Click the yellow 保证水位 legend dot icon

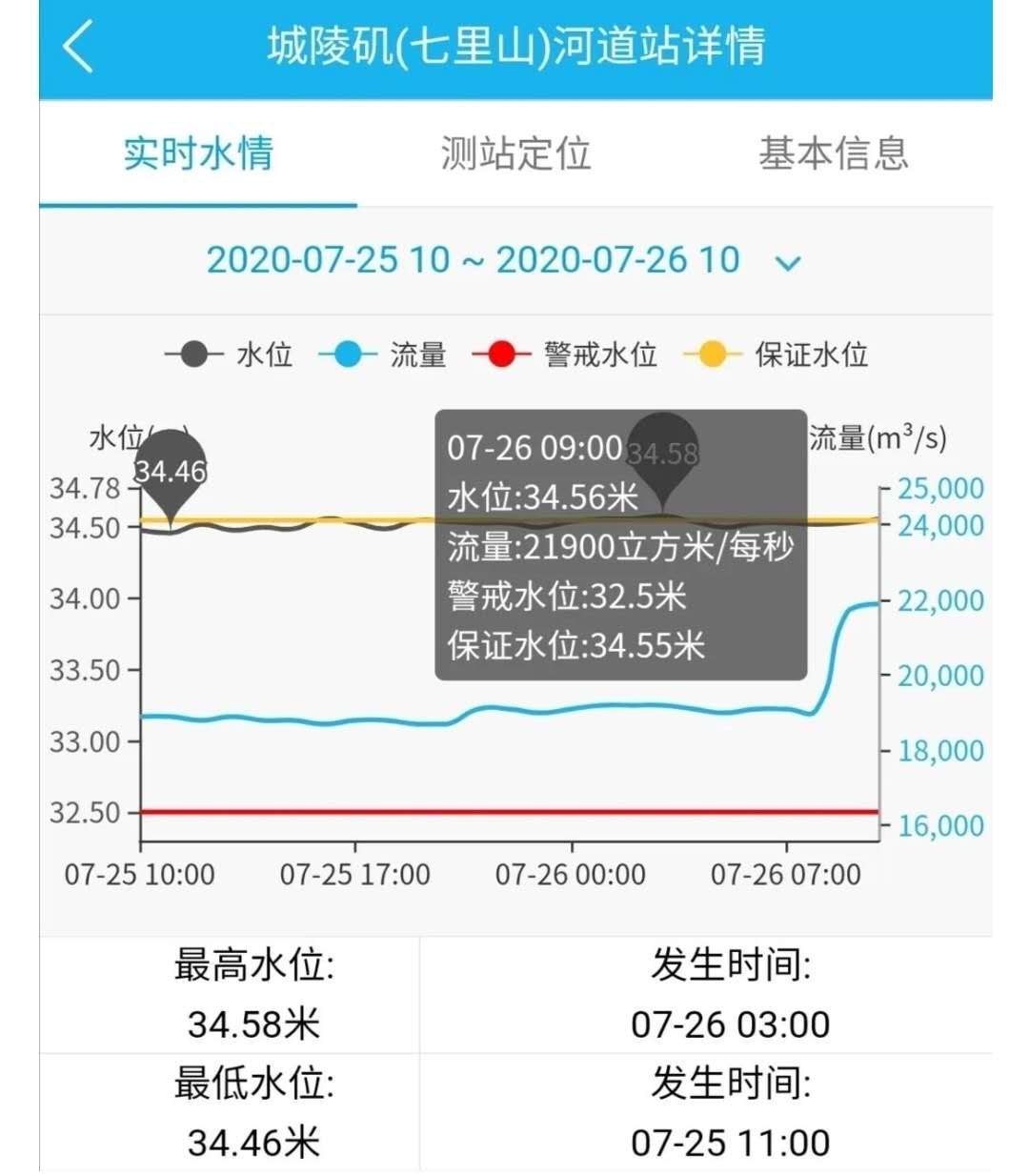713,355
